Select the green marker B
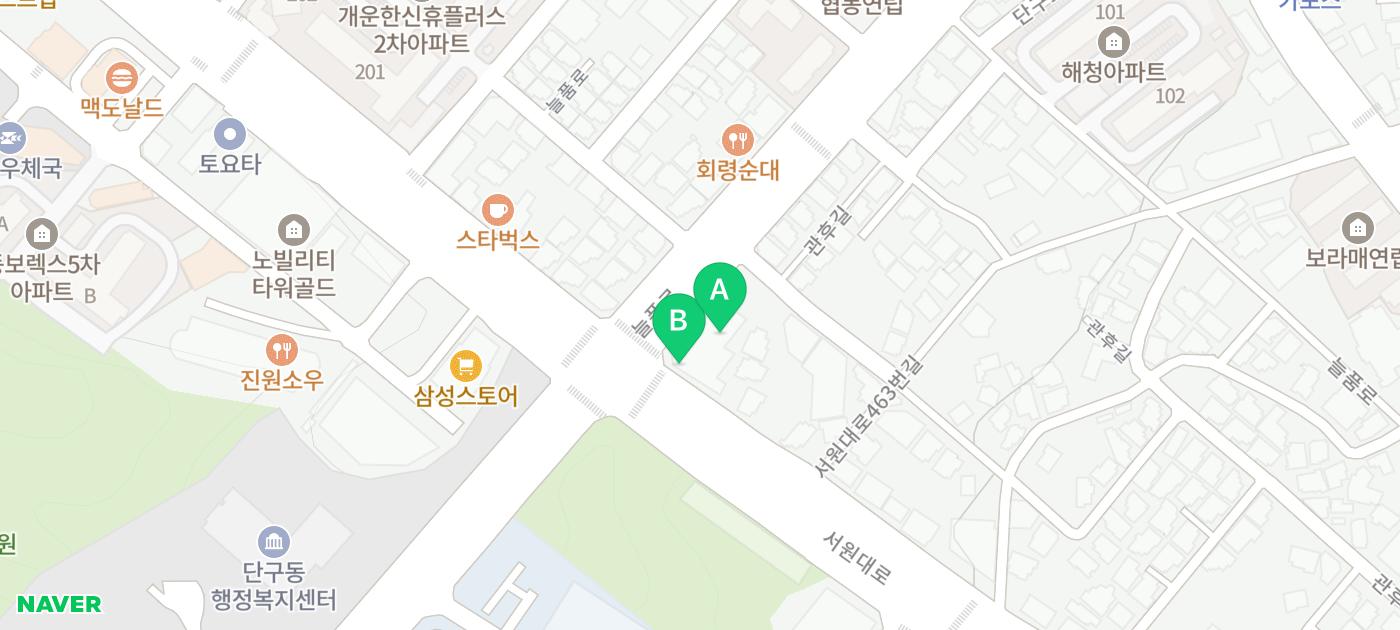Screen dimensions: 1400x630 click(x=678, y=322)
